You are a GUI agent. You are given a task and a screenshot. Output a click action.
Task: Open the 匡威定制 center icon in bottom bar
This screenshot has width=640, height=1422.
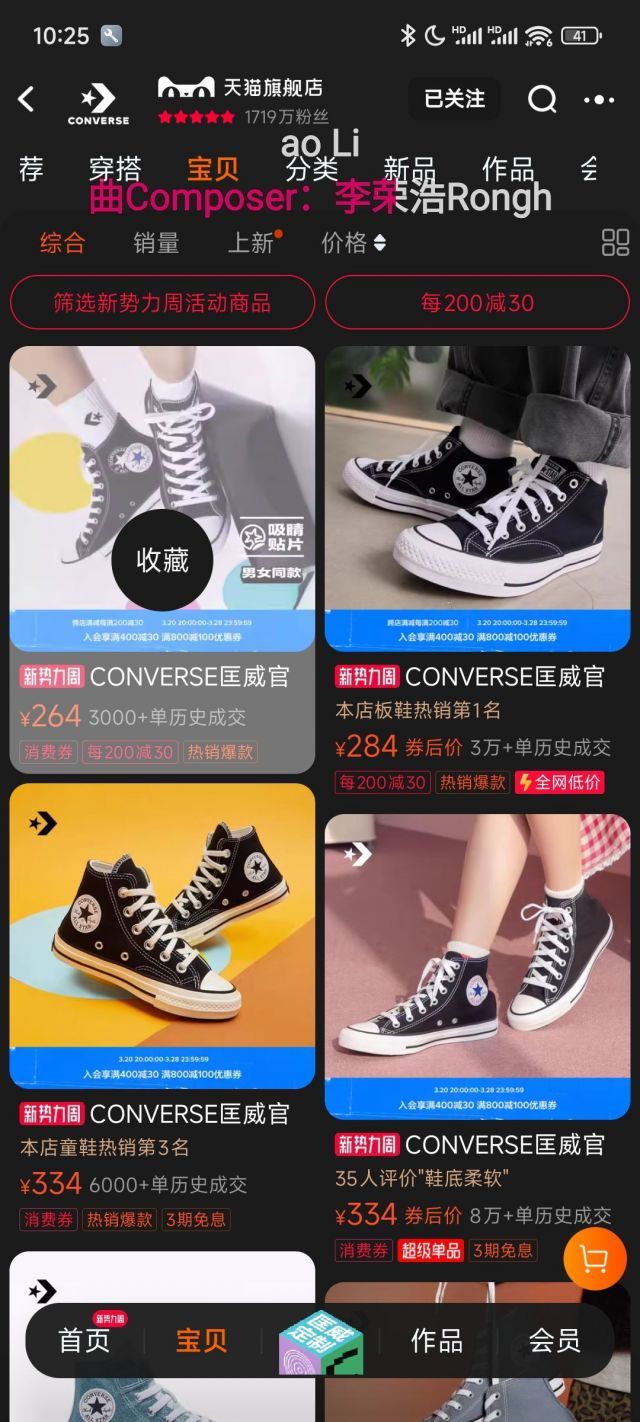point(320,1341)
